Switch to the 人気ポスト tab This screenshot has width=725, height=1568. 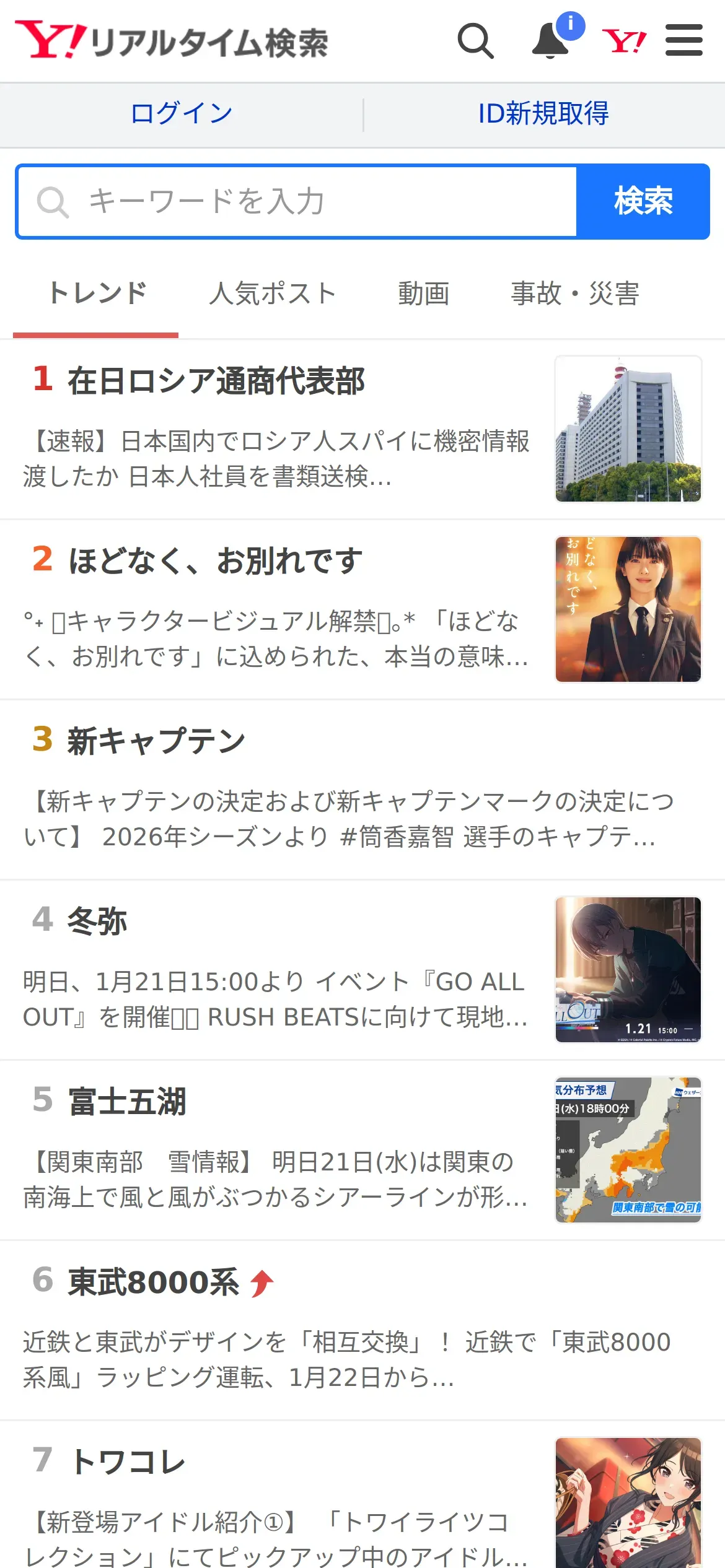(x=272, y=294)
